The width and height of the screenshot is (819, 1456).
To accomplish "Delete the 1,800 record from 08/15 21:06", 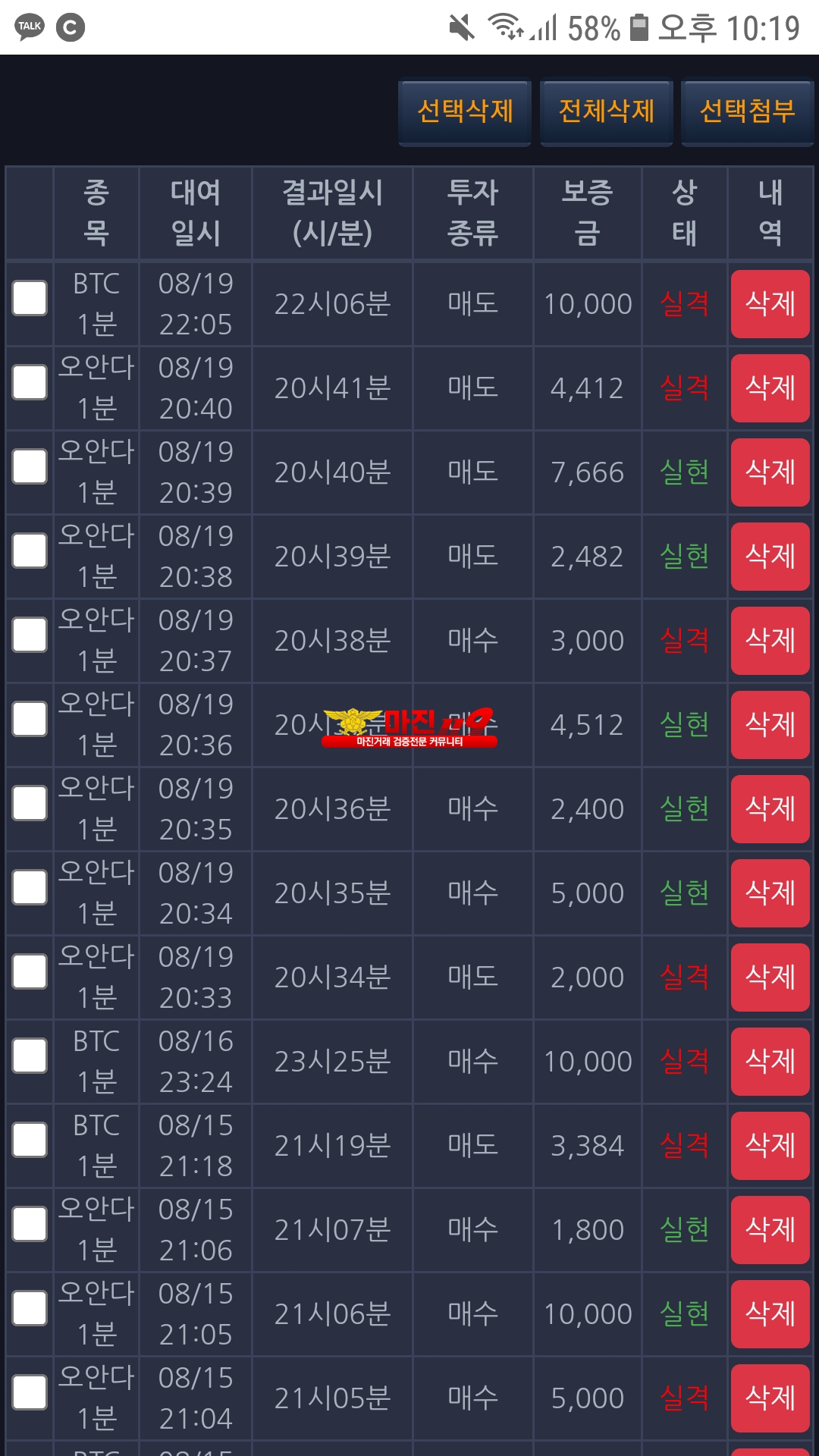I will (x=770, y=1230).
